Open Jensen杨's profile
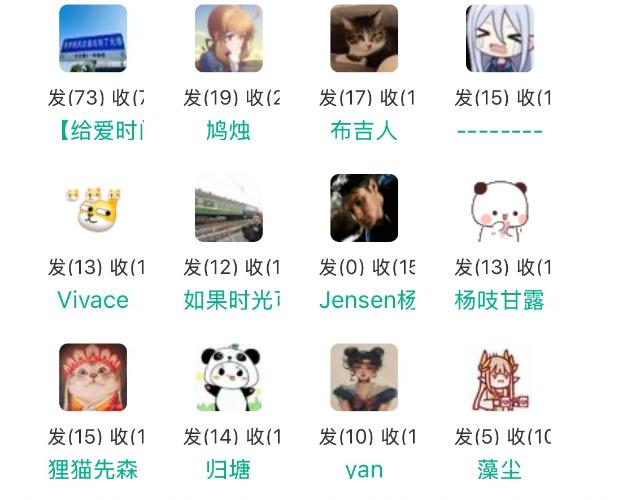 (364, 208)
